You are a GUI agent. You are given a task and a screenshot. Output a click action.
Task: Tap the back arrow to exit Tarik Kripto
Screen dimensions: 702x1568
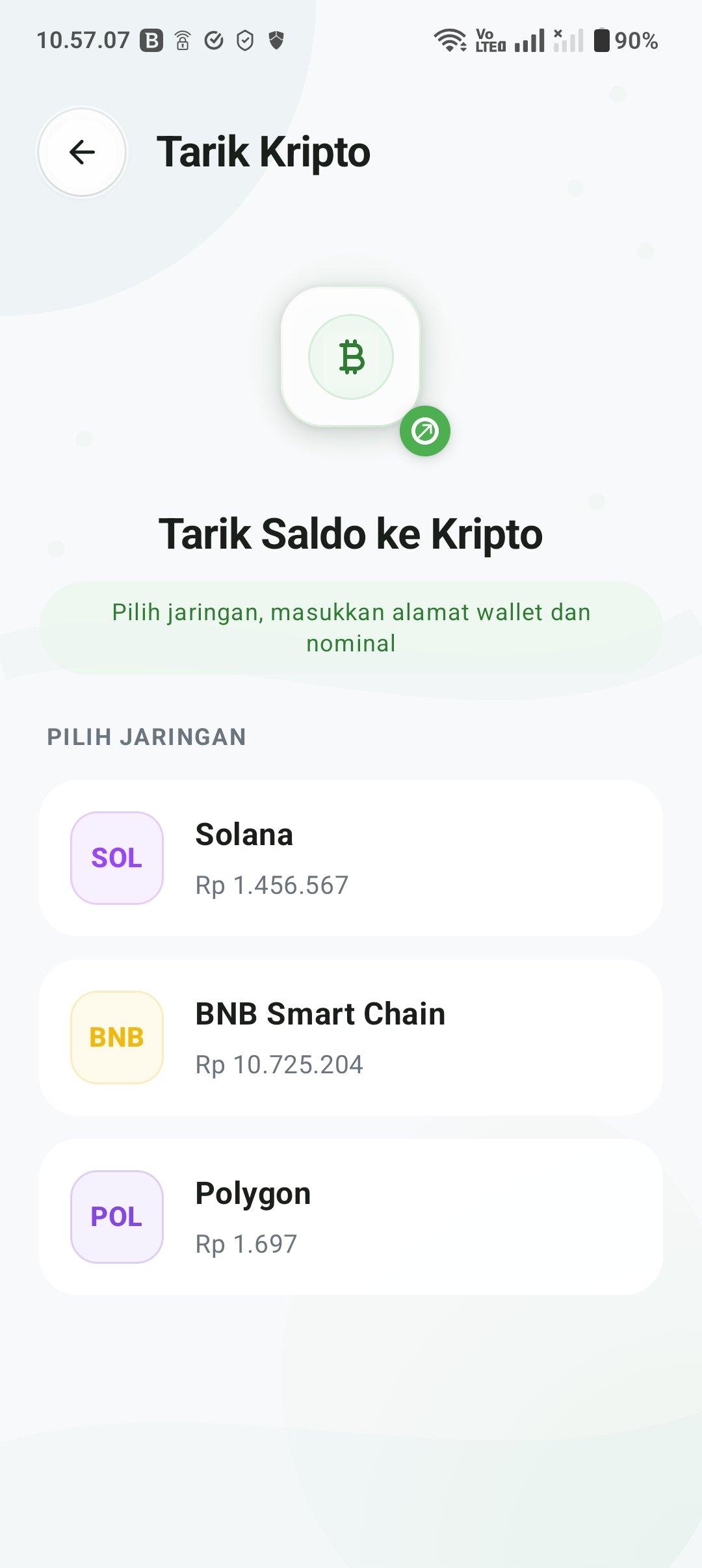[81, 151]
